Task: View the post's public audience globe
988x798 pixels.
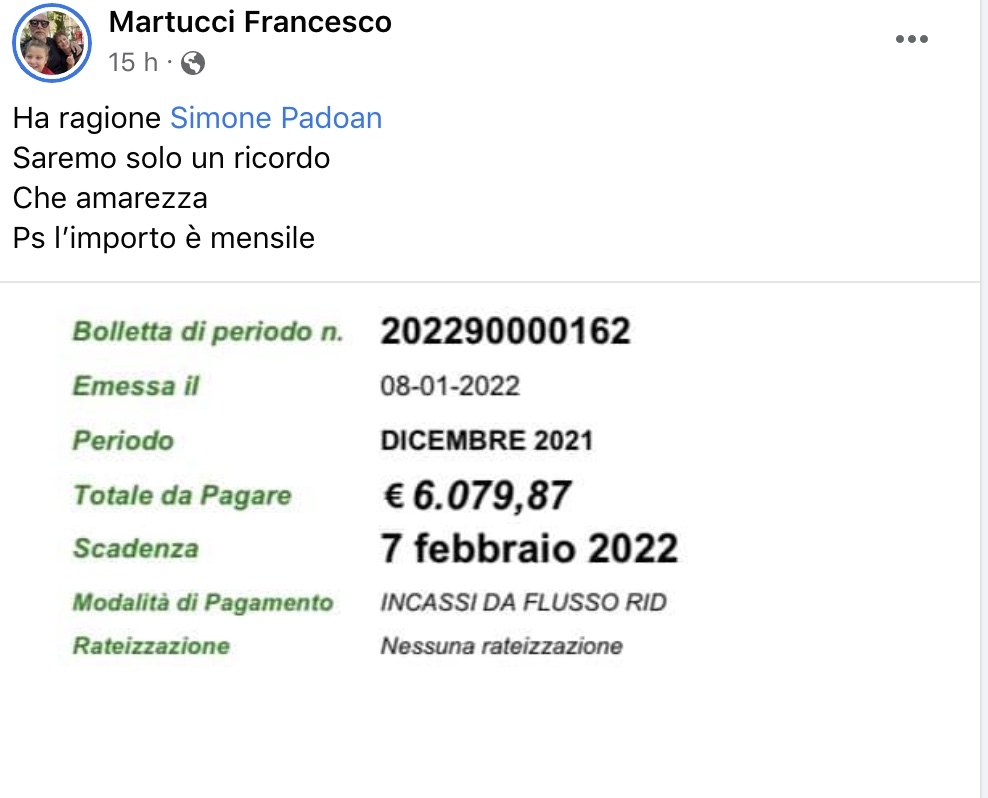Action: coord(193,63)
